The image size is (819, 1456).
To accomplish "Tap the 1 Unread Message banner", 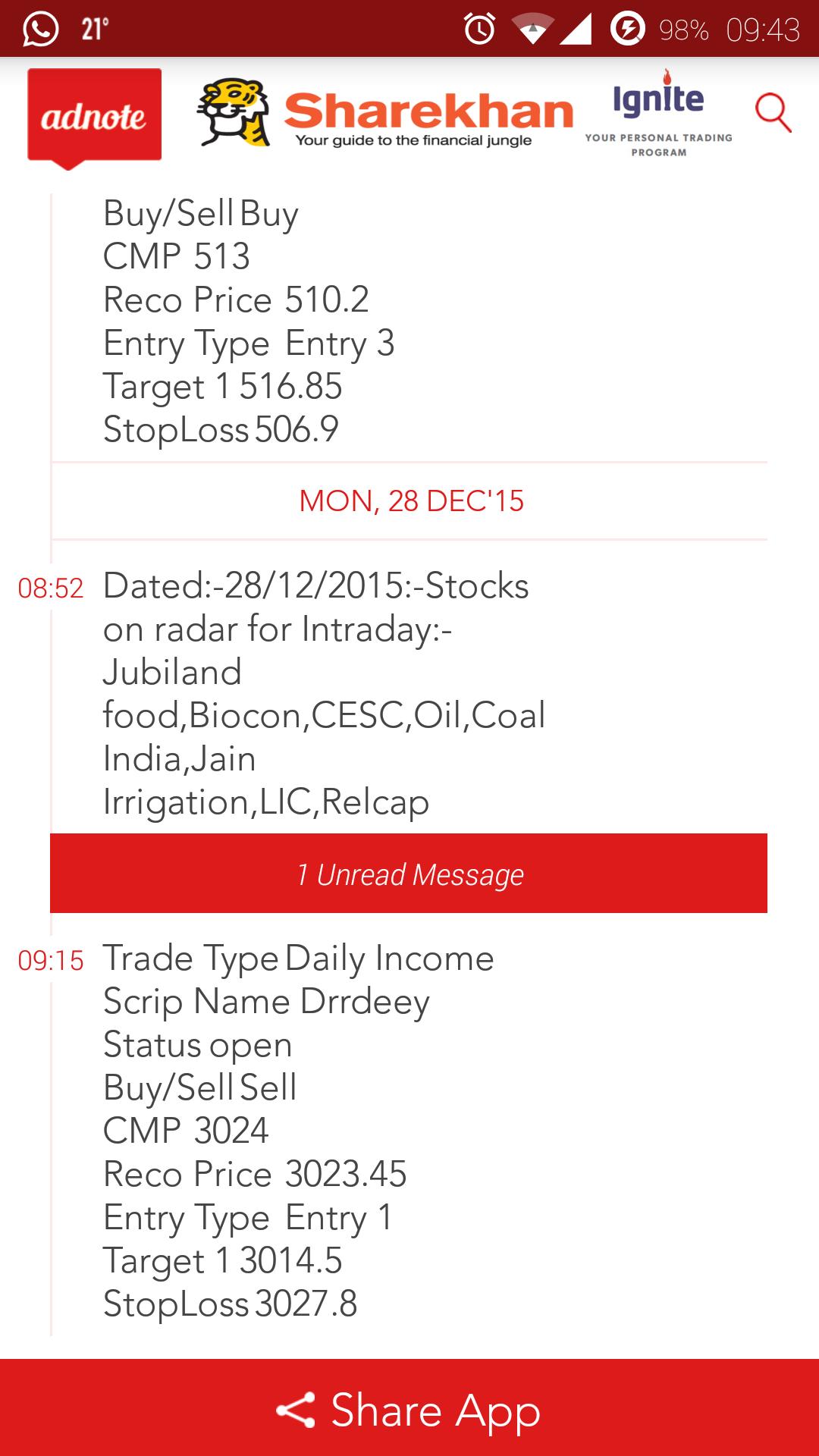I will pos(409,874).
